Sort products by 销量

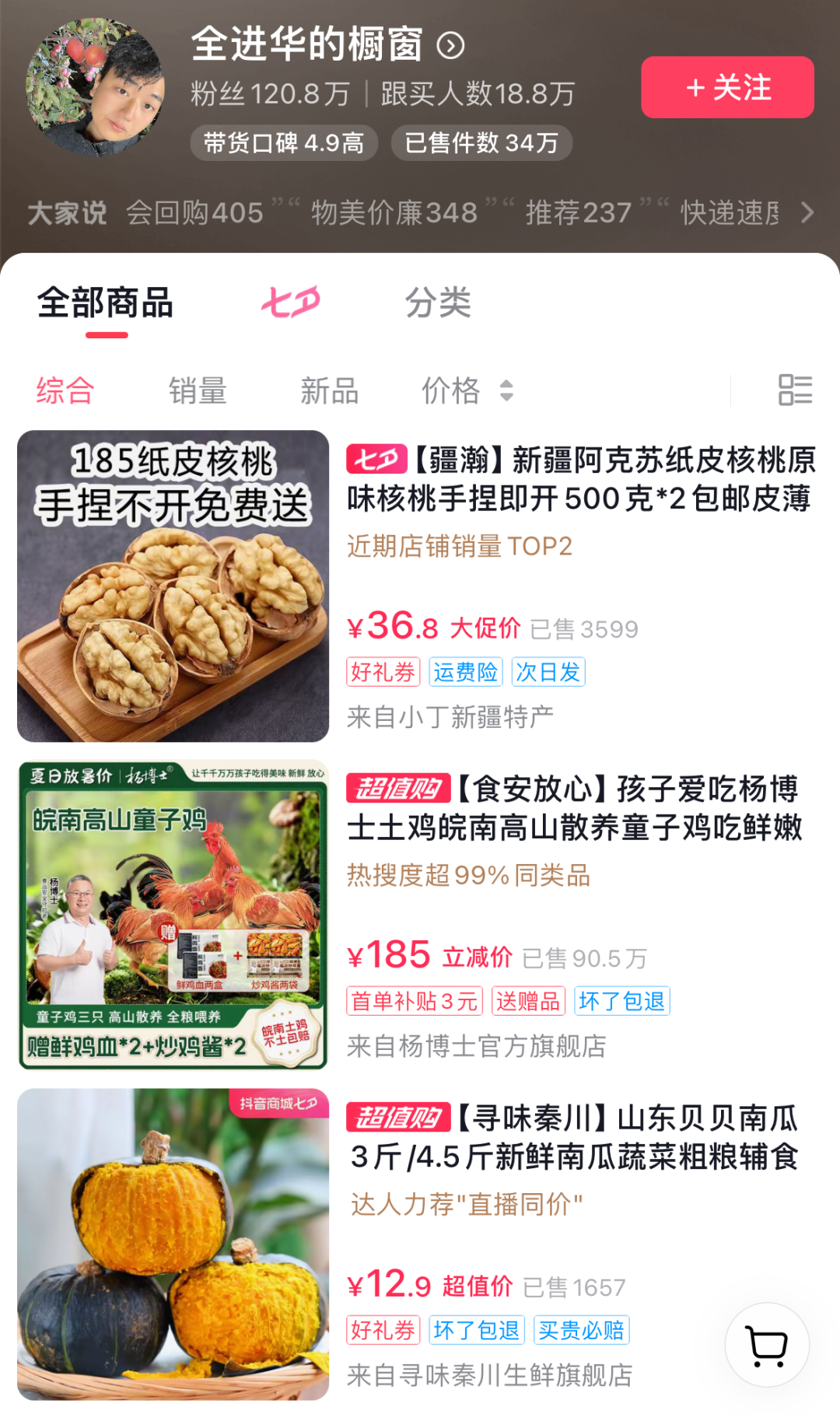point(198,390)
